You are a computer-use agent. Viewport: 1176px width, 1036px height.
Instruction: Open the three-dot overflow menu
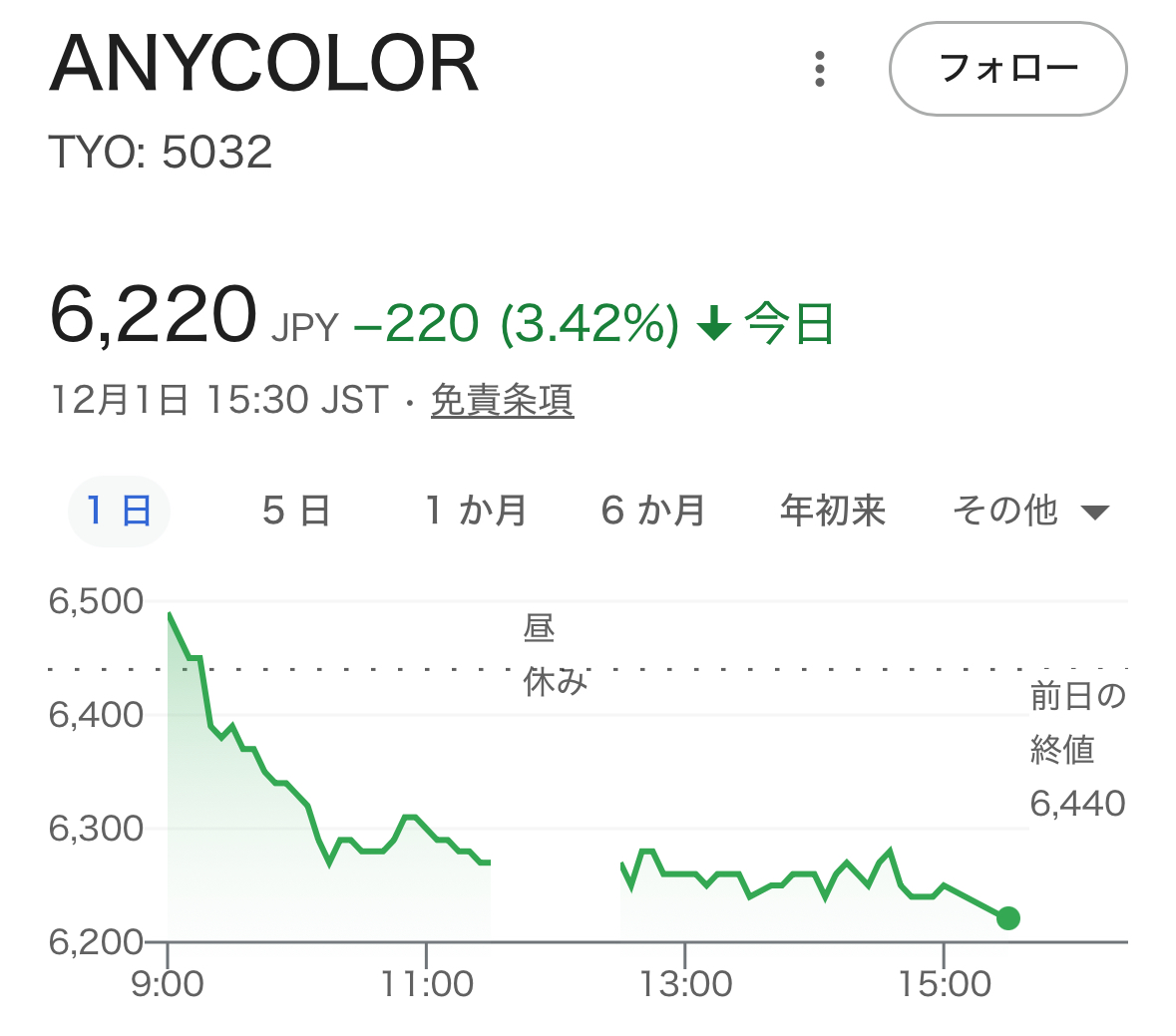pyautogui.click(x=819, y=69)
